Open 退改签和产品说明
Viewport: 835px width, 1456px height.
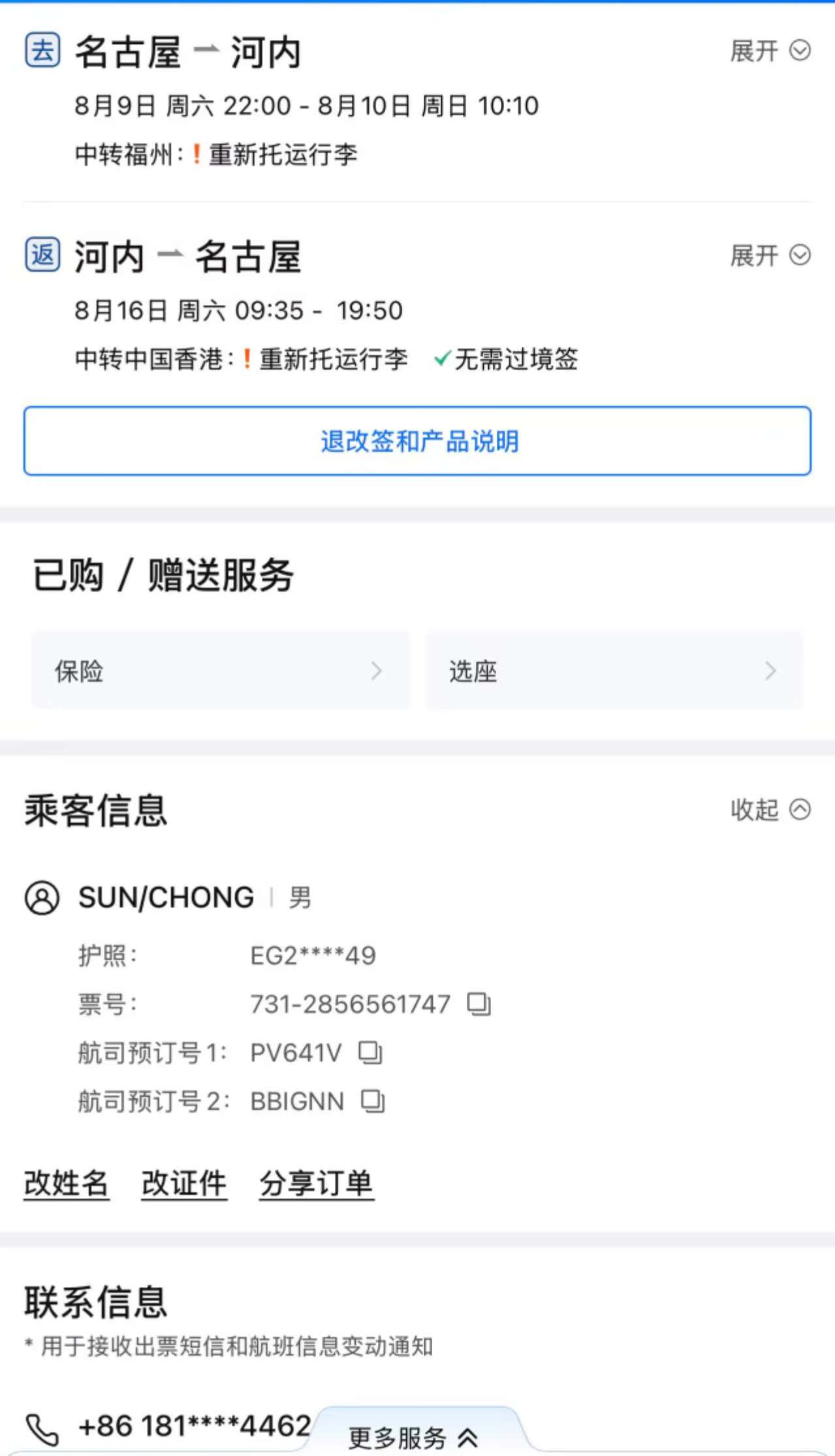point(418,441)
